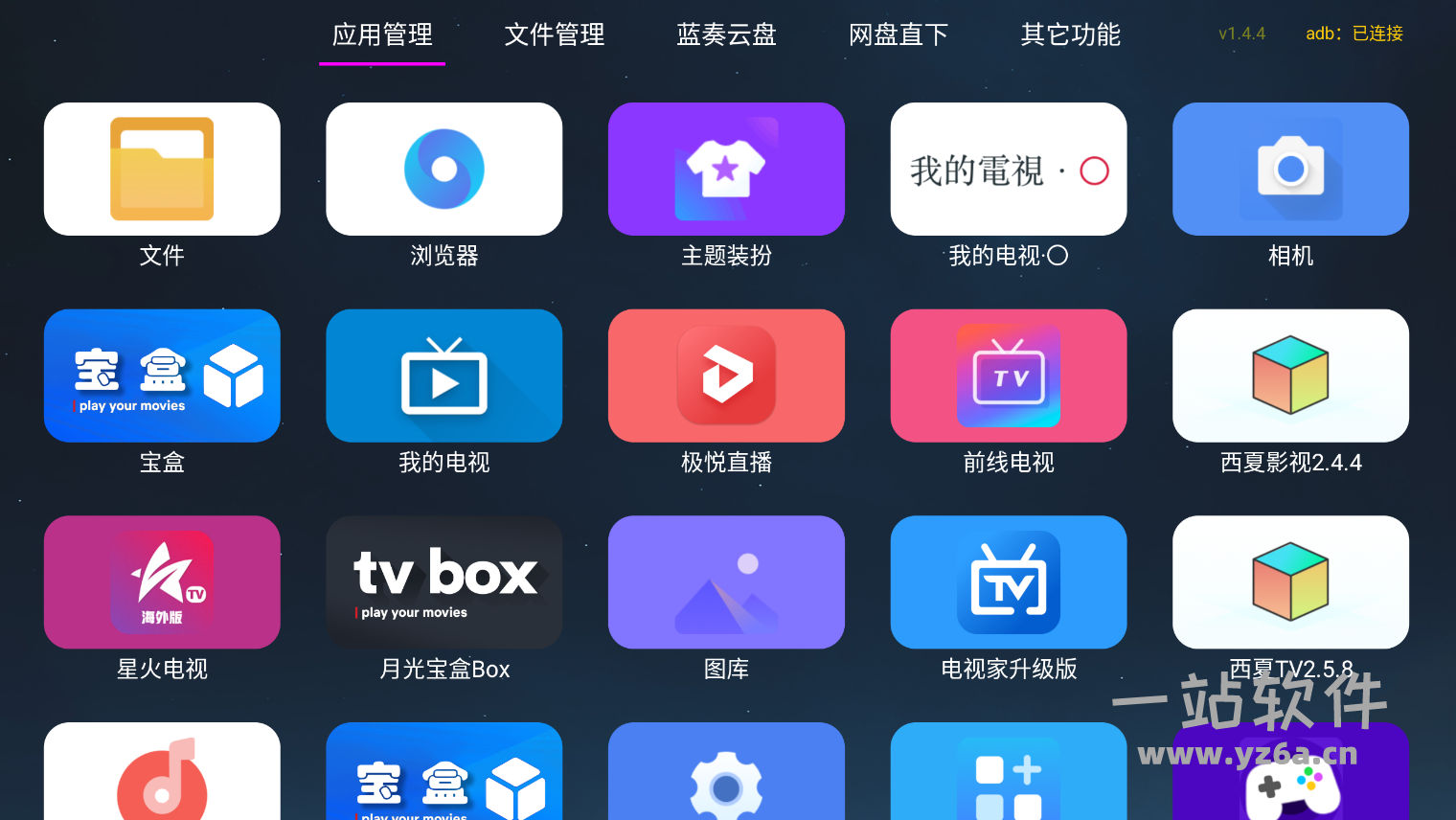The image size is (1456, 820).
Task: Launch 我的电视 with blue TV icon
Action: (x=444, y=376)
